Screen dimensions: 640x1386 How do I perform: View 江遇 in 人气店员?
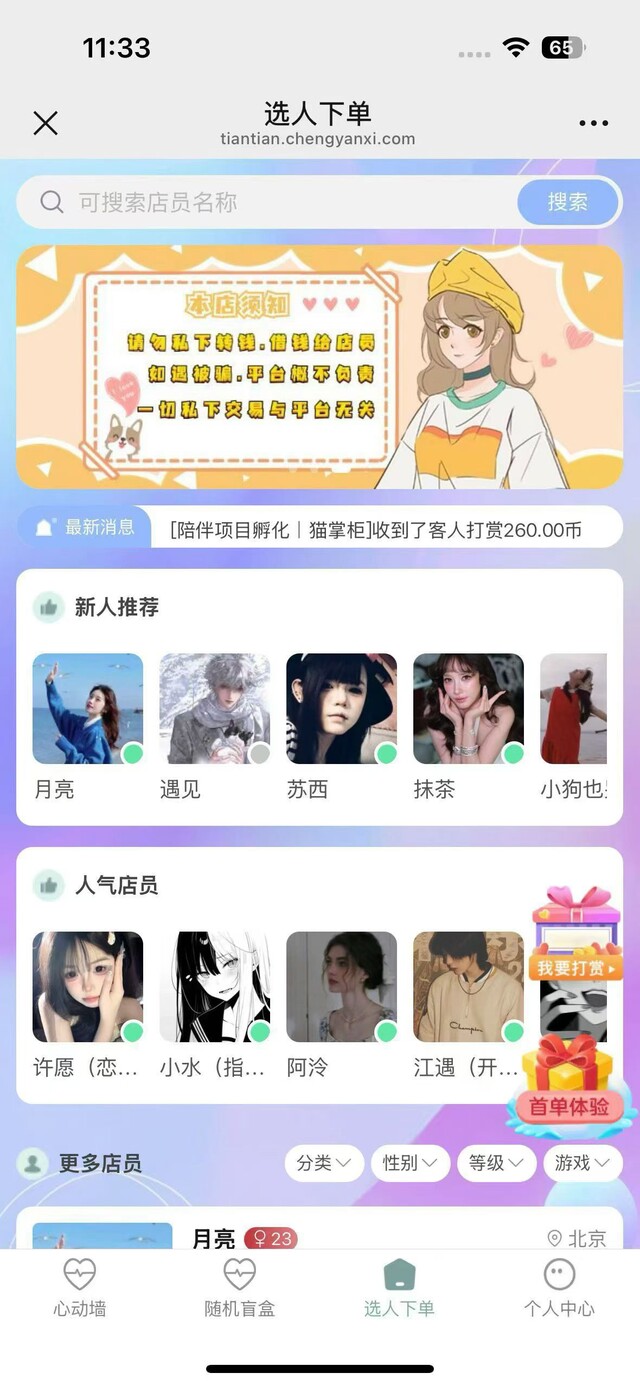468,987
